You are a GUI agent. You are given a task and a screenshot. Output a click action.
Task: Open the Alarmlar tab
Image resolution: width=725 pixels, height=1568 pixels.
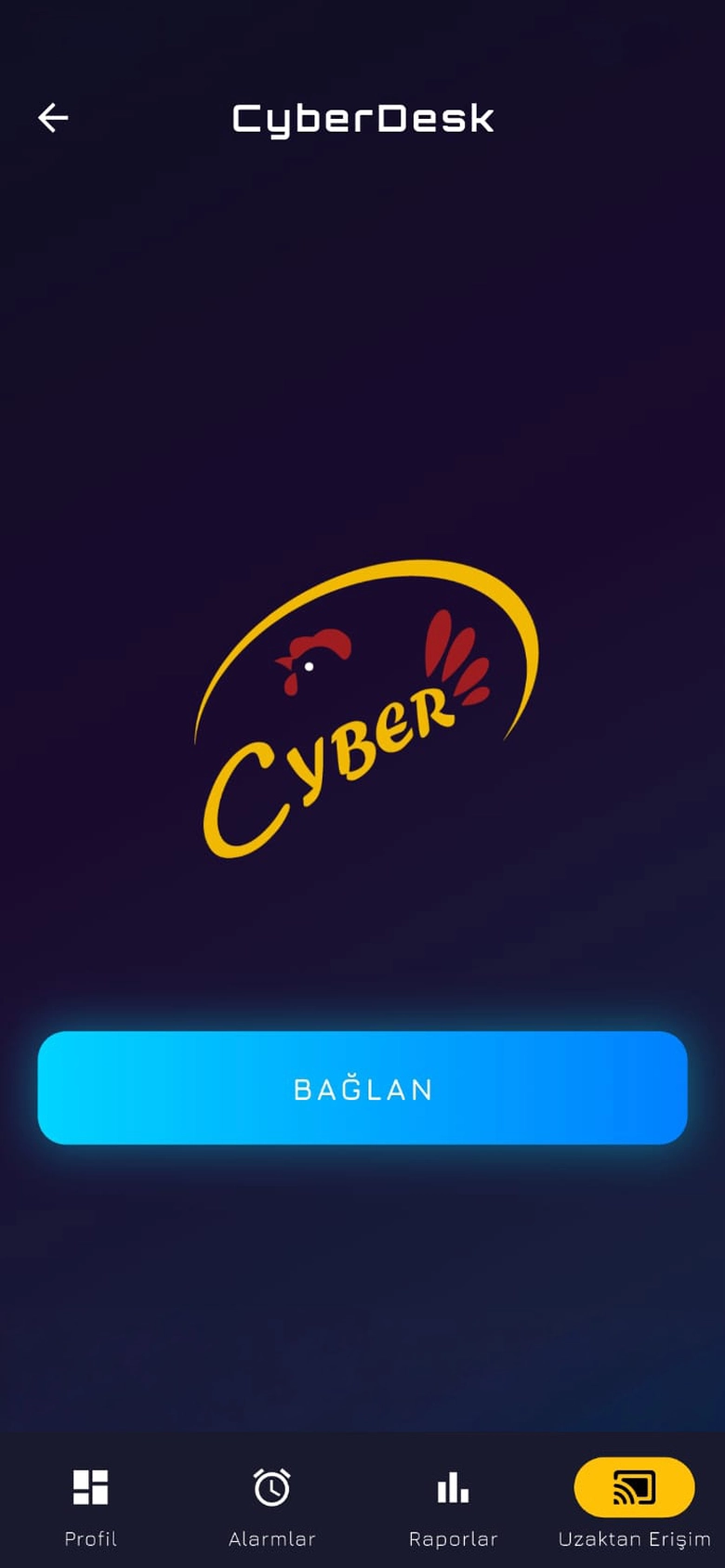click(x=271, y=1504)
